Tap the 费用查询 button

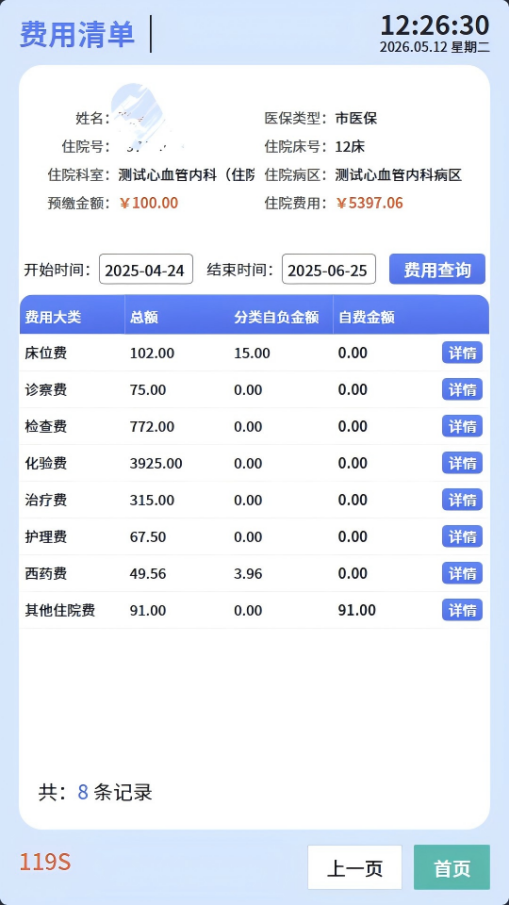coord(437,269)
